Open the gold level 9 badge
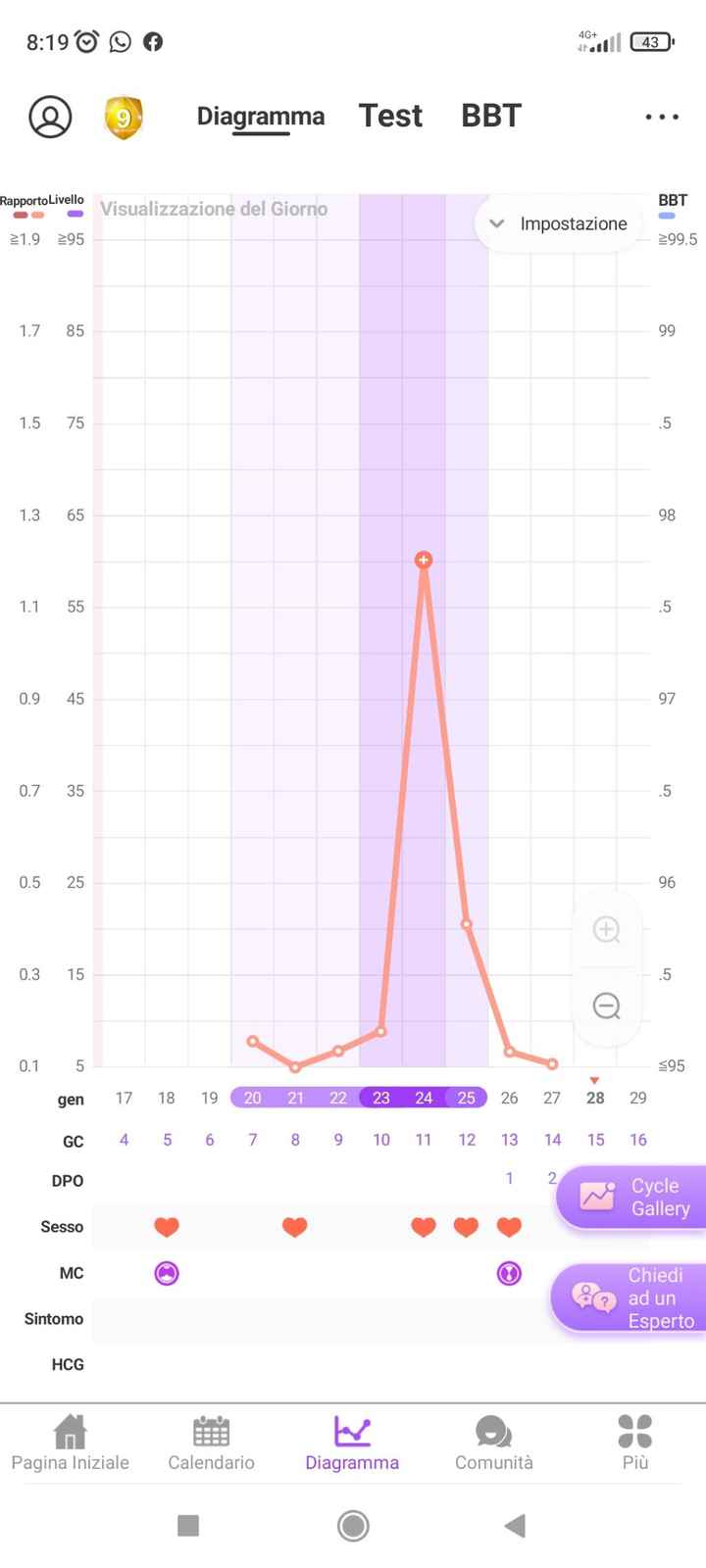Image resolution: width=706 pixels, height=1568 pixels. point(123,118)
